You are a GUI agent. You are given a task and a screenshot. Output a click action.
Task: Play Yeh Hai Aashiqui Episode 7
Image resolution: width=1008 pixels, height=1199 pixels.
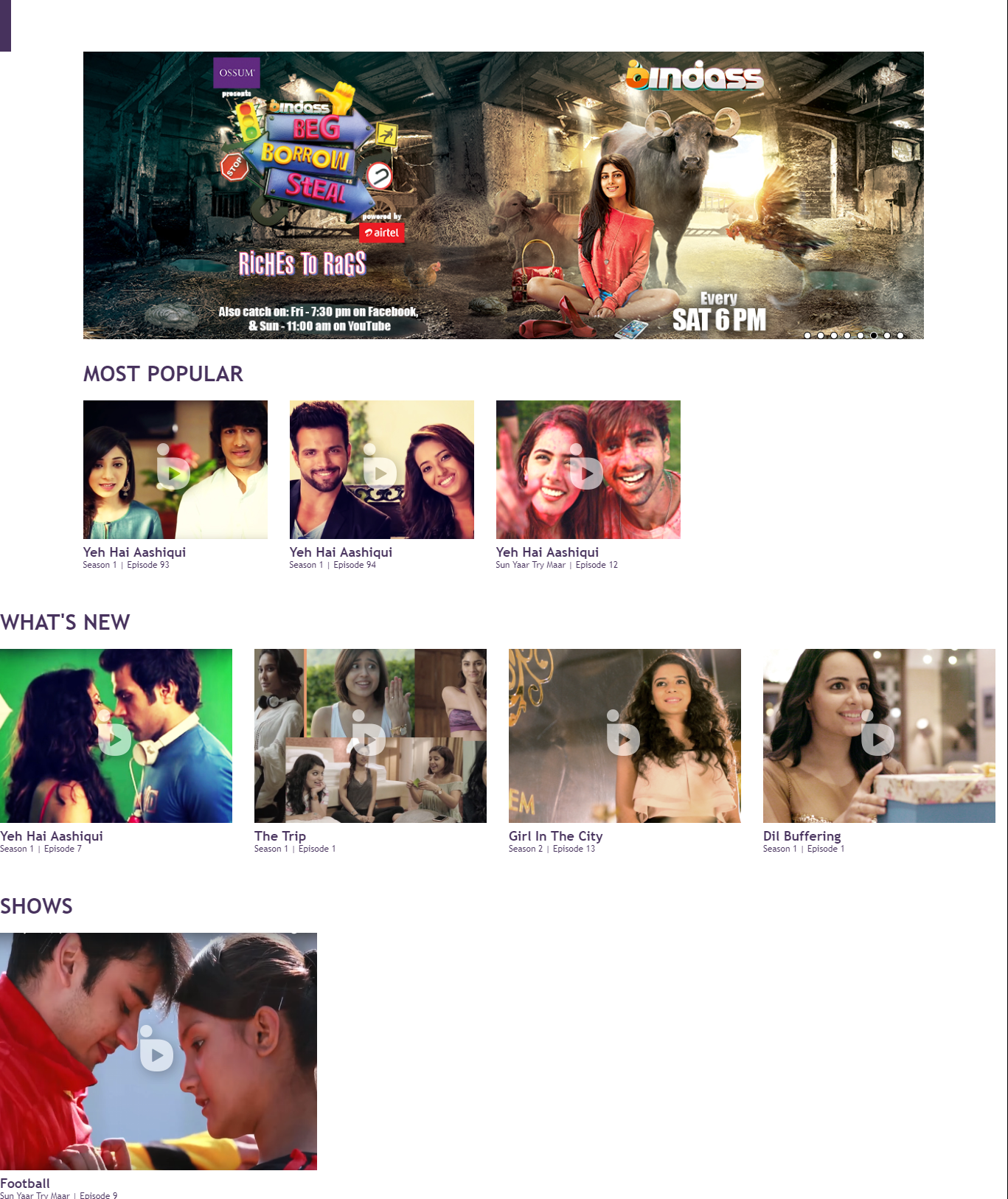[x=116, y=736]
